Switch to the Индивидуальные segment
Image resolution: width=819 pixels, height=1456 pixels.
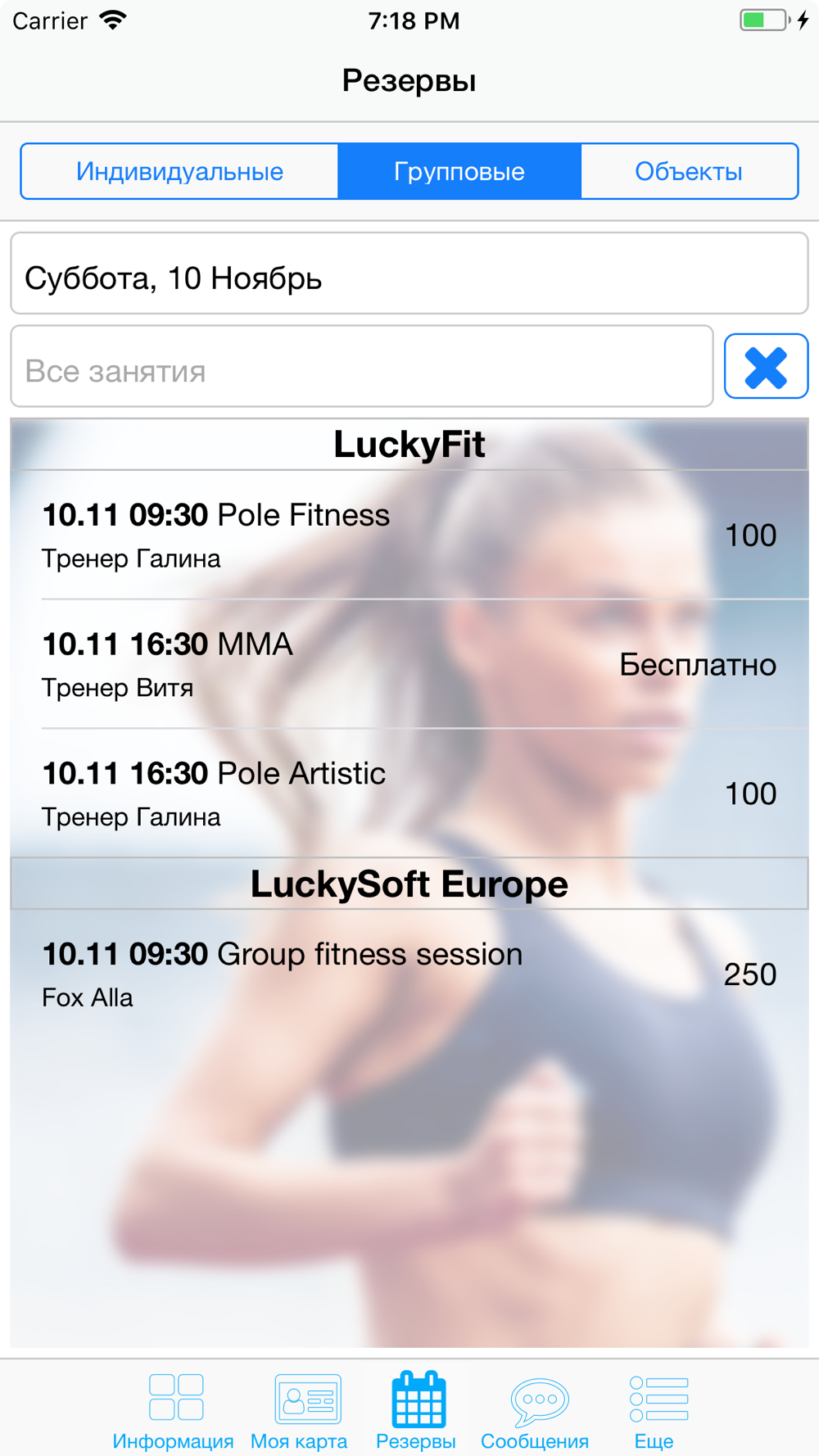179,171
